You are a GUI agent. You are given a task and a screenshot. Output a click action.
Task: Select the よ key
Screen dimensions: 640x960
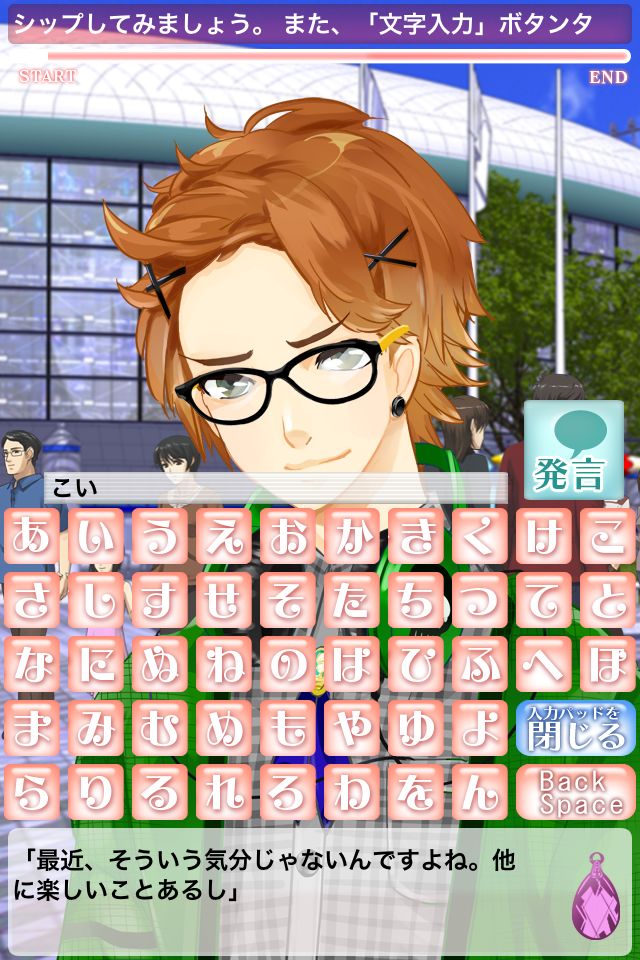point(480,728)
